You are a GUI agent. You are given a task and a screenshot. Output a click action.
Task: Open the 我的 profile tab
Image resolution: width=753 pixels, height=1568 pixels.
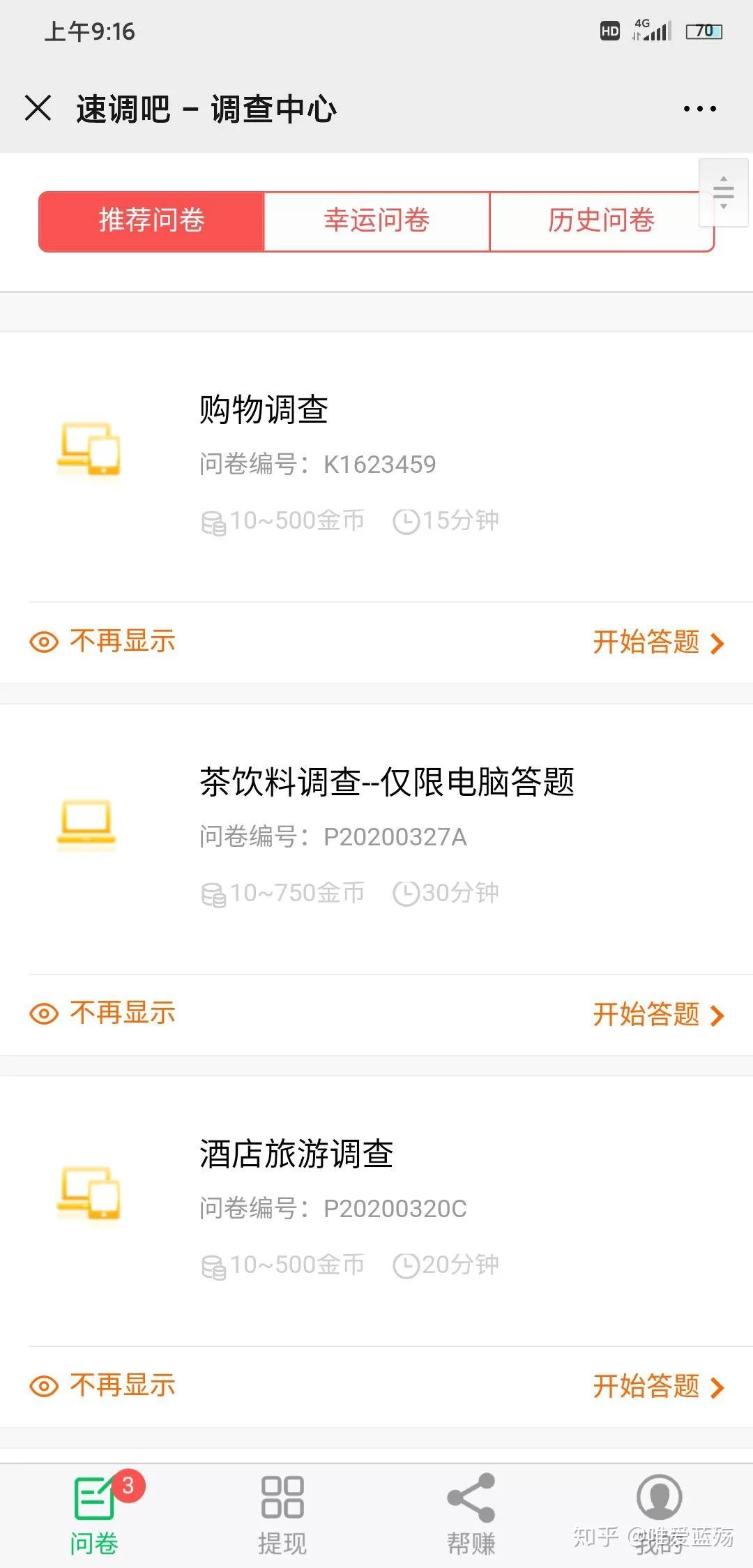659,1515
